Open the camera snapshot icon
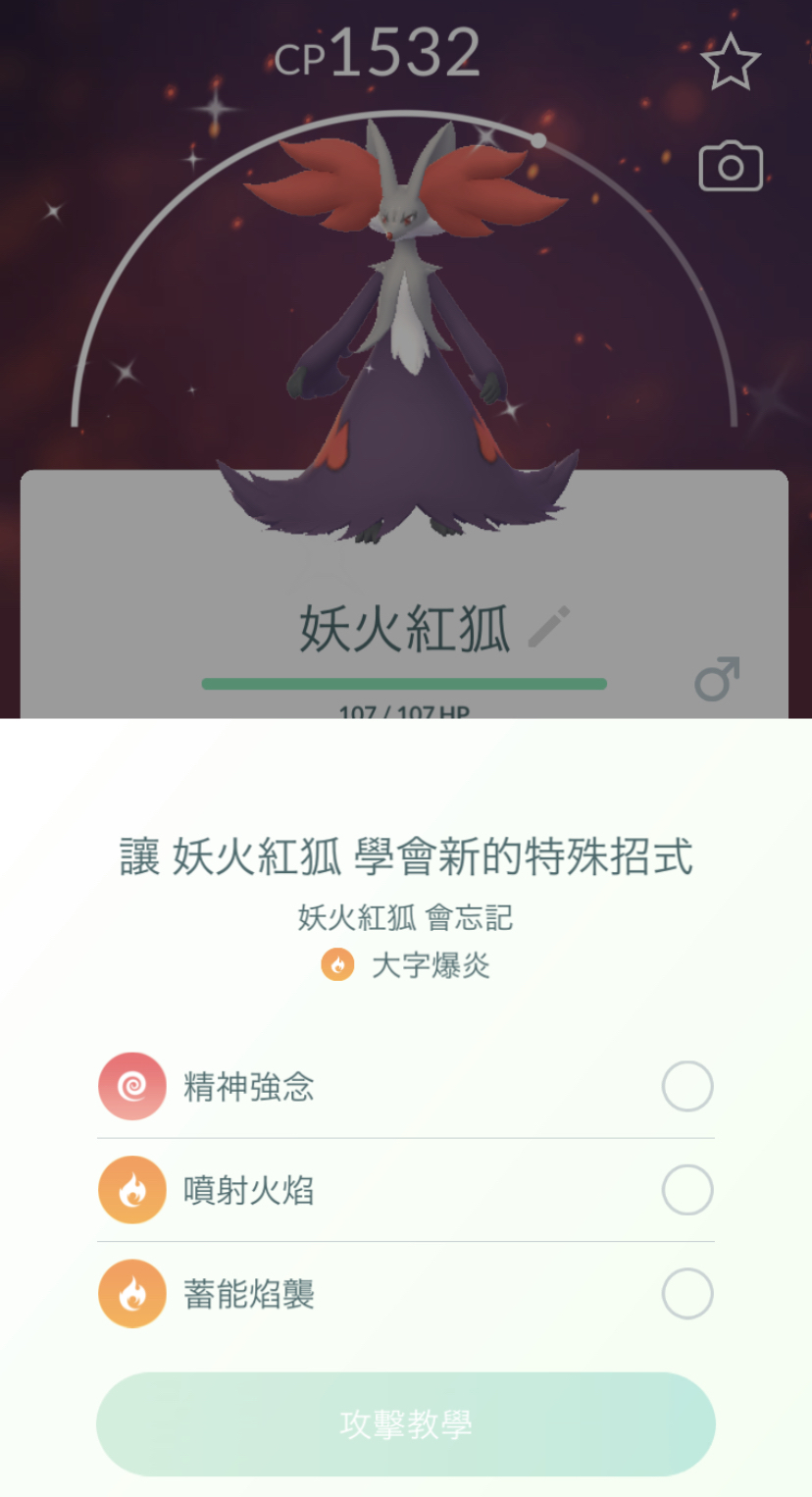Viewport: 812px width, 1497px height. (731, 167)
